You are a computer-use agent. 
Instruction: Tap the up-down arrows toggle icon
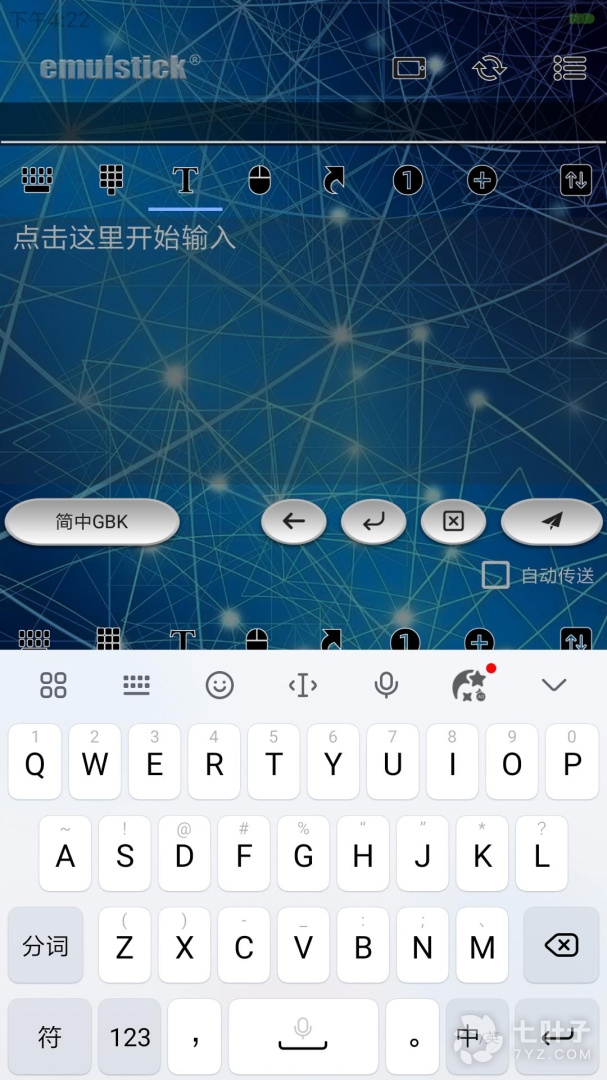pyautogui.click(x=576, y=180)
